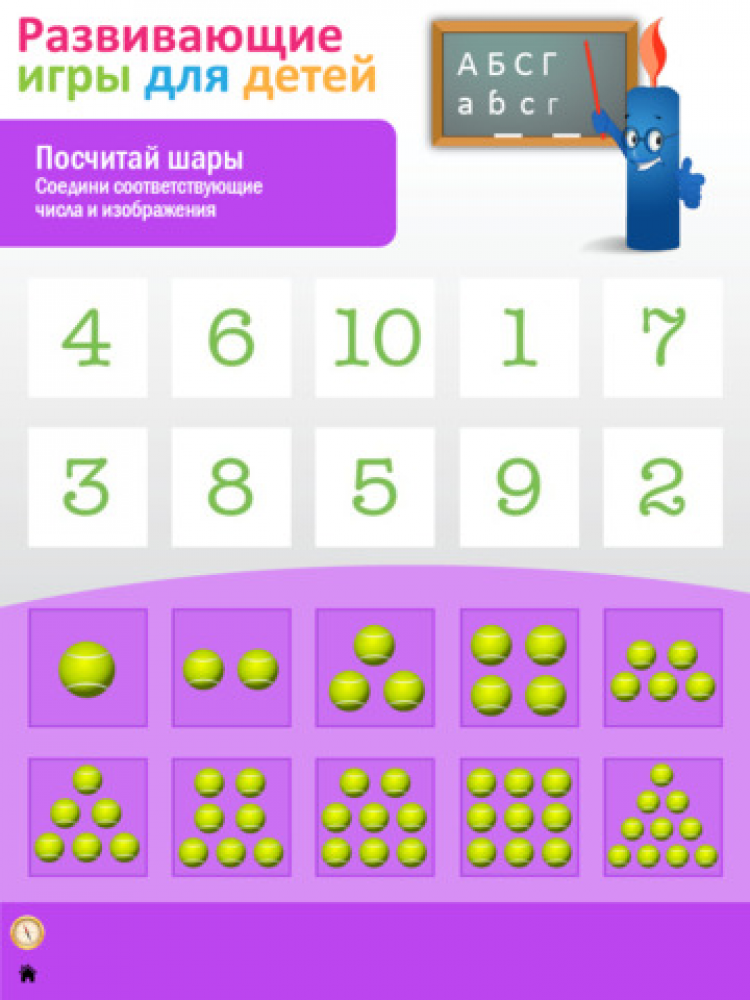Pick the six-ball pyramid tile
The height and width of the screenshot is (1000, 750).
pos(87,817)
